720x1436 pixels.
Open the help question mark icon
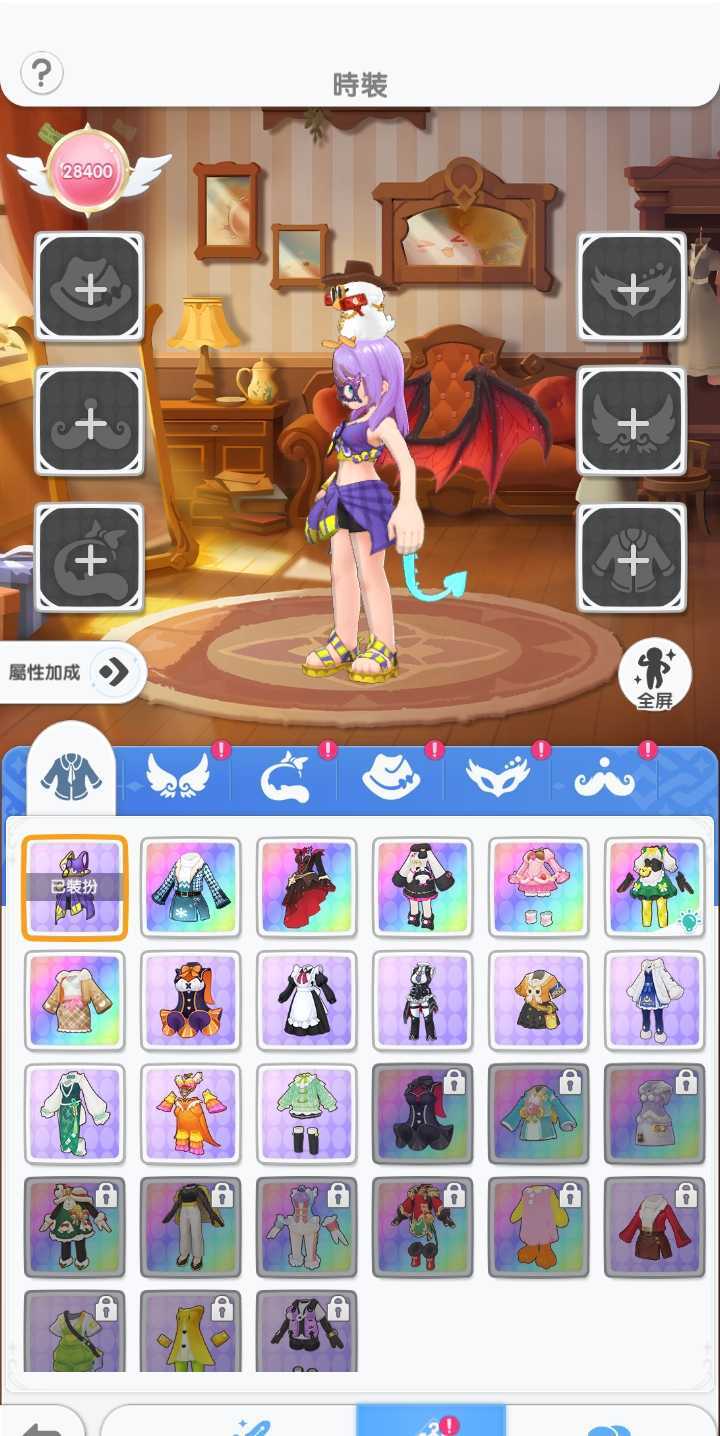click(42, 73)
